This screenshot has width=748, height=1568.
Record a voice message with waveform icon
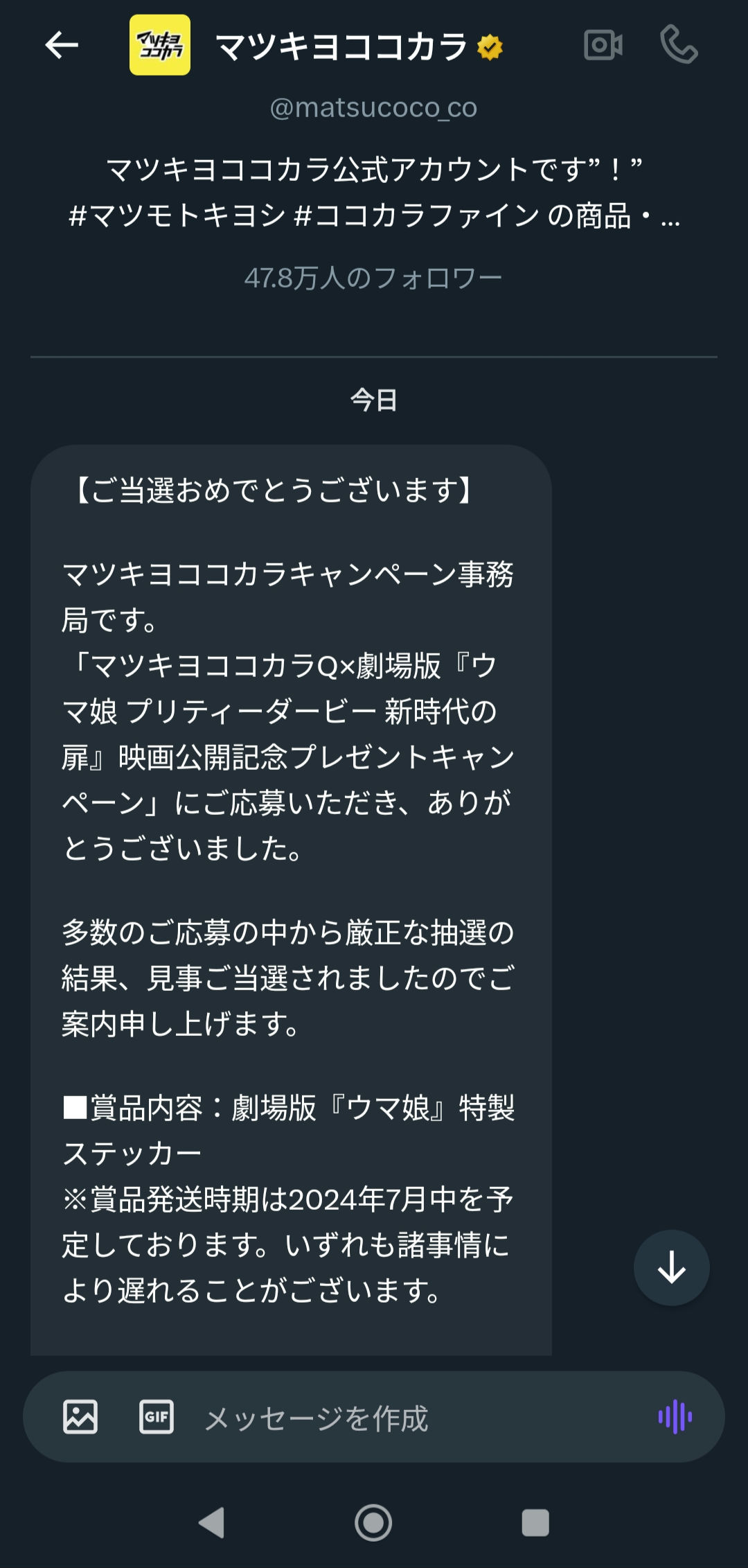coord(675,1417)
